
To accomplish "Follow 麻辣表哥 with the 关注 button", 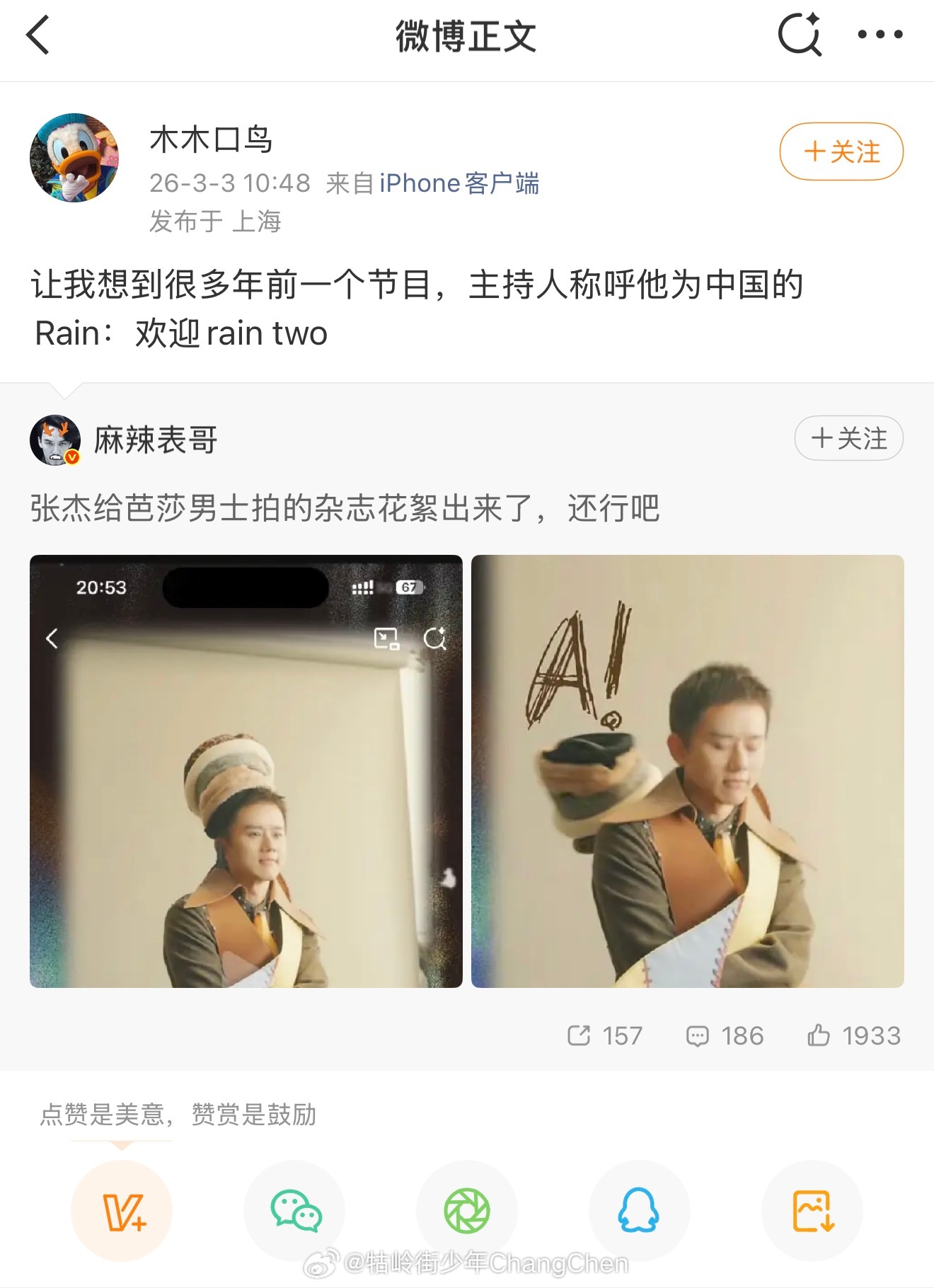I will tap(848, 438).
